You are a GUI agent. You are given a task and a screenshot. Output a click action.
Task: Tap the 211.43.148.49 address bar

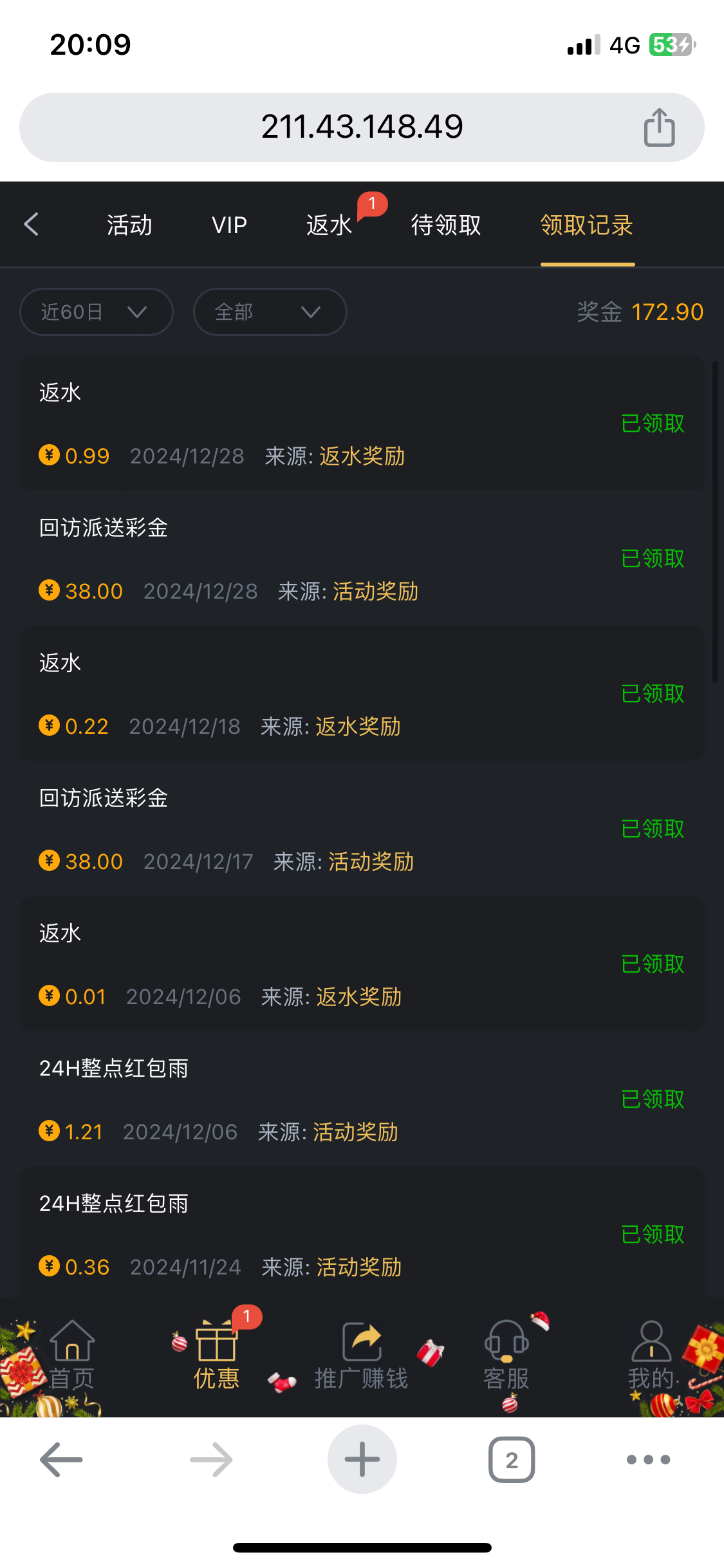pyautogui.click(x=362, y=127)
